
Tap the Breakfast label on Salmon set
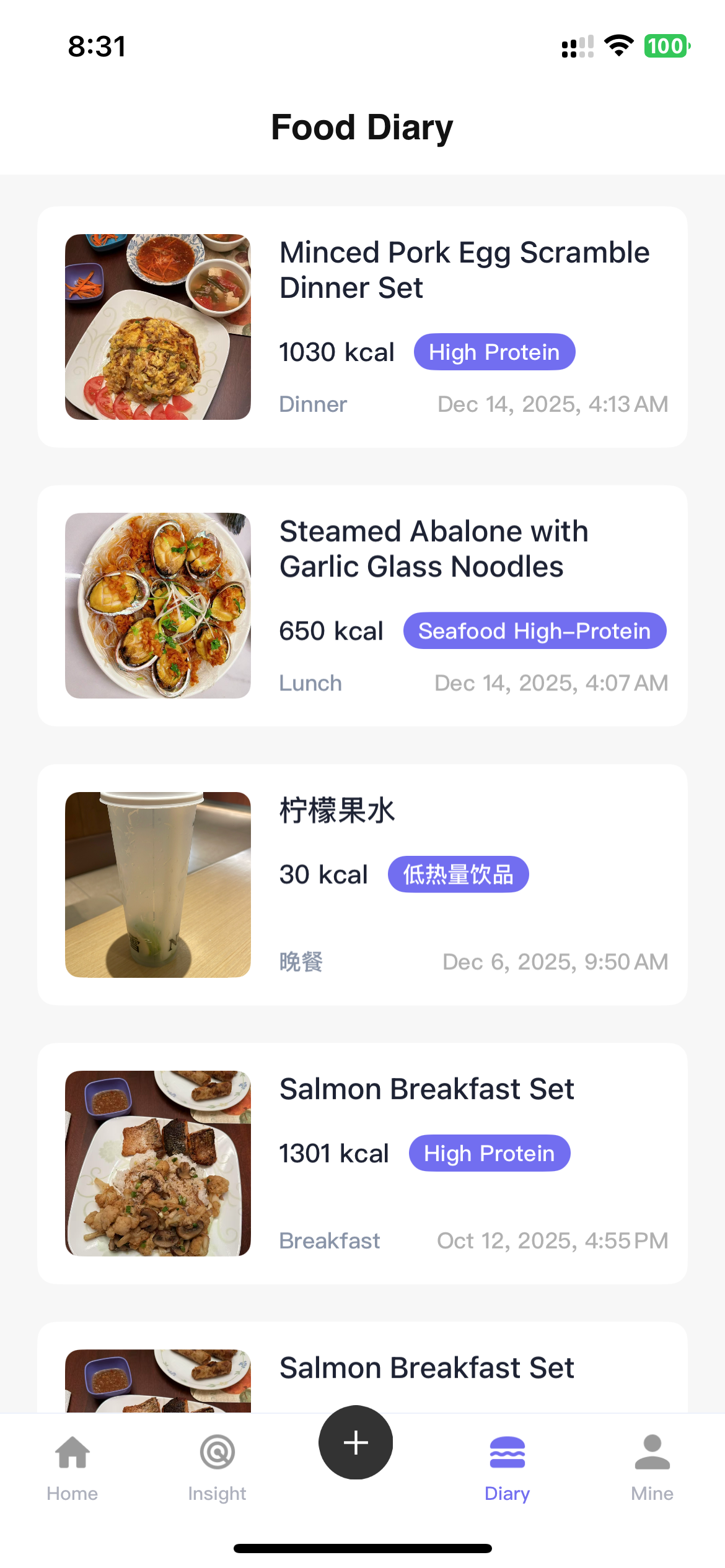[x=330, y=1240]
